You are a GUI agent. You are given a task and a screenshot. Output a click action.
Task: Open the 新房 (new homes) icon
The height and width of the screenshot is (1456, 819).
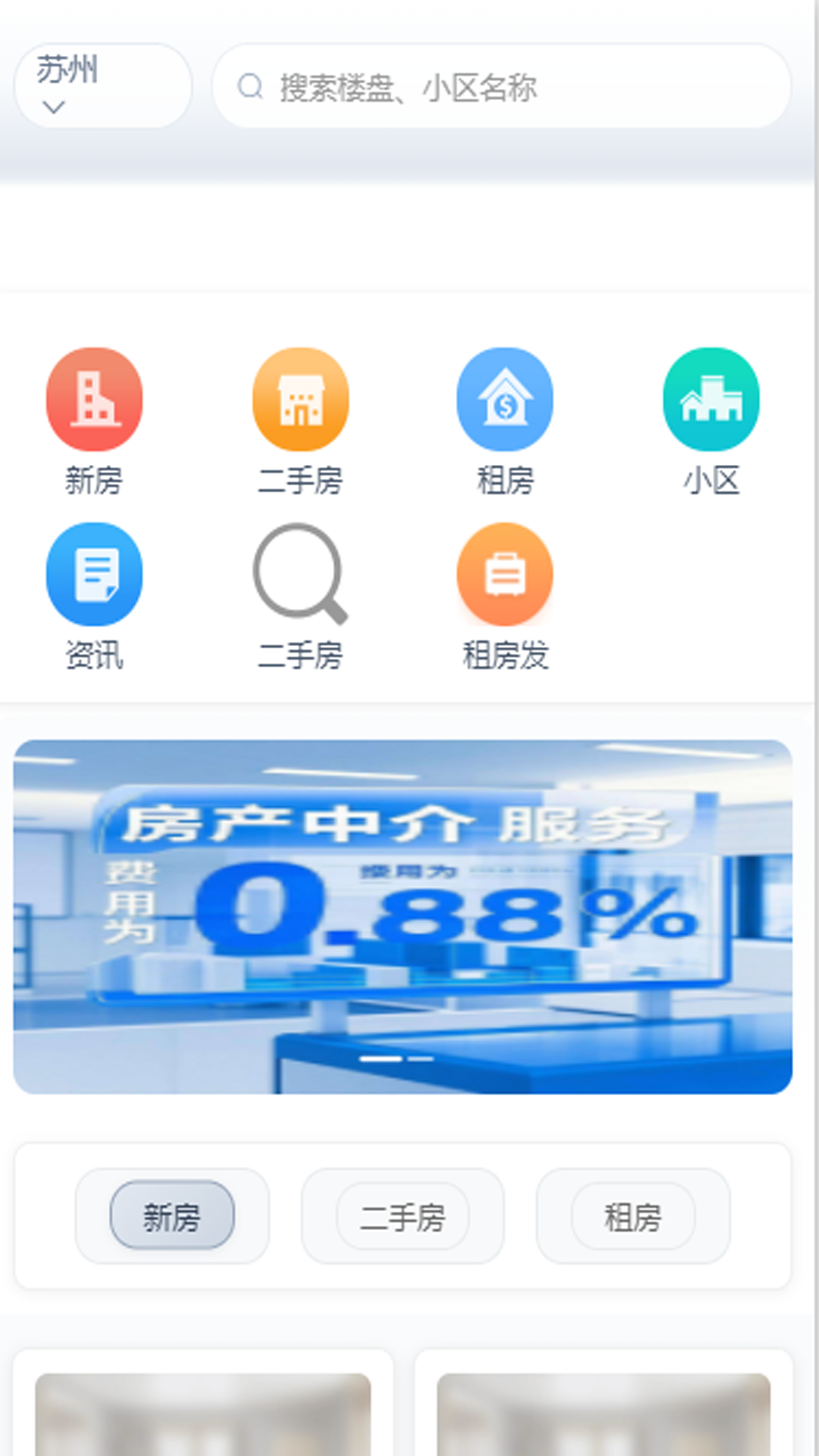pyautogui.click(x=95, y=400)
